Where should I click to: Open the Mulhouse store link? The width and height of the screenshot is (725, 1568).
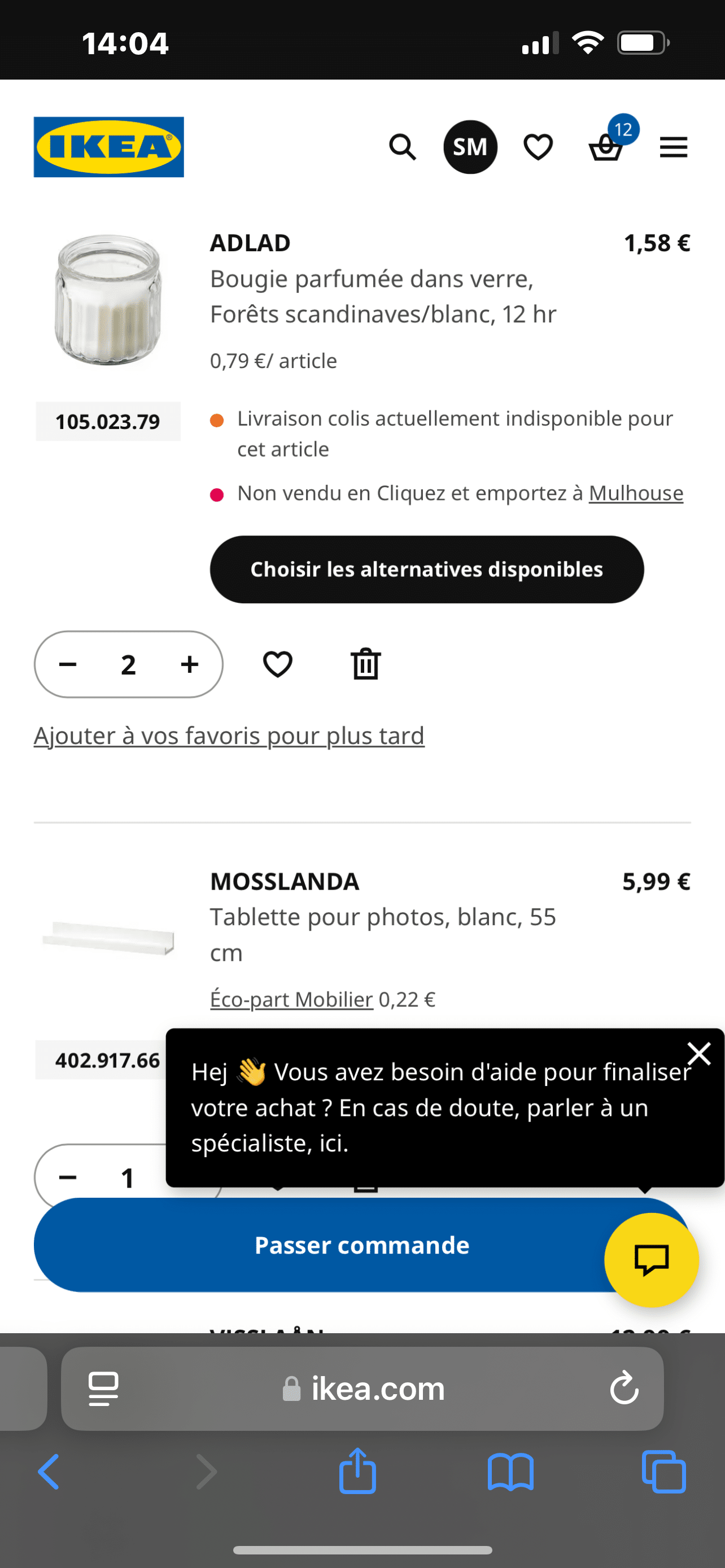pyautogui.click(x=636, y=493)
